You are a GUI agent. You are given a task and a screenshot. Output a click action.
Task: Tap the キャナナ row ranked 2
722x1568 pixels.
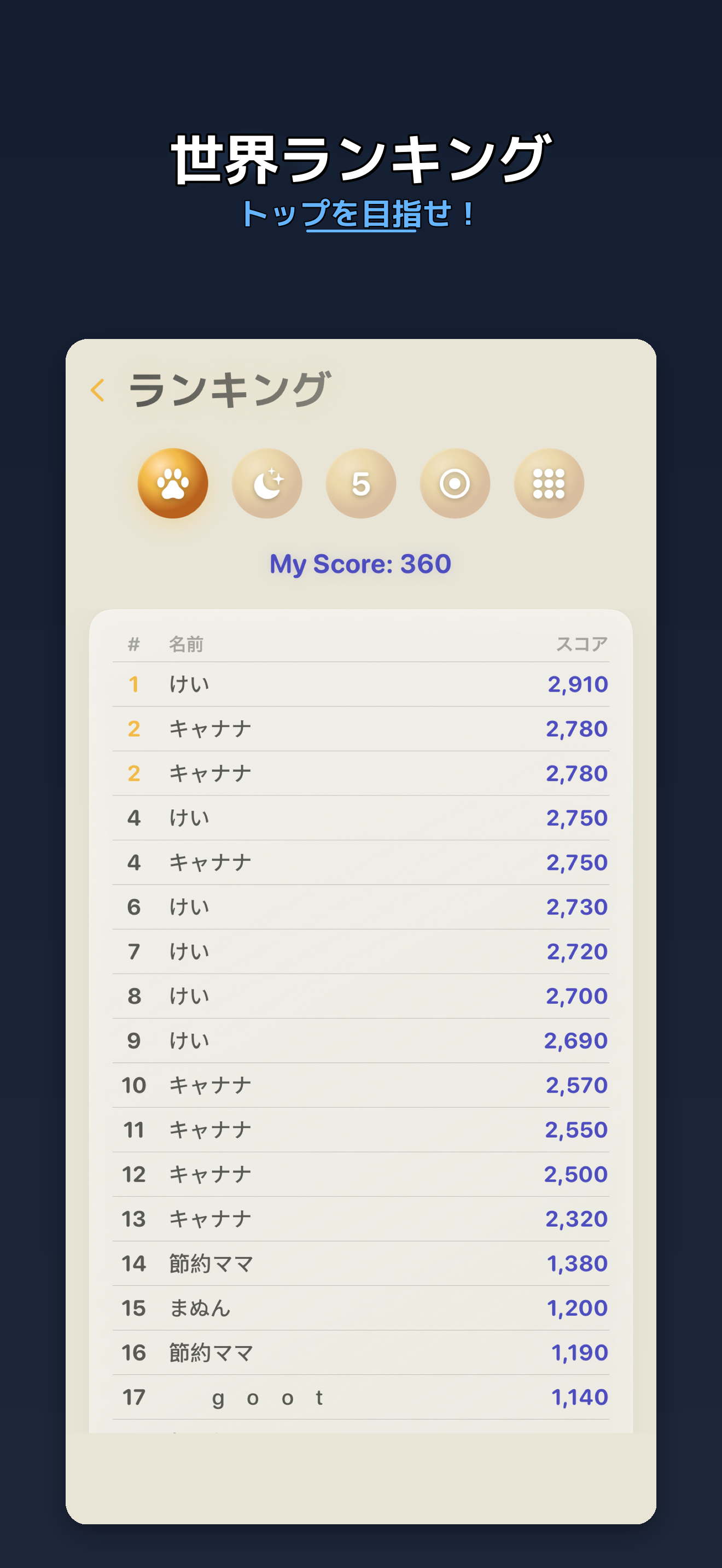click(360, 728)
